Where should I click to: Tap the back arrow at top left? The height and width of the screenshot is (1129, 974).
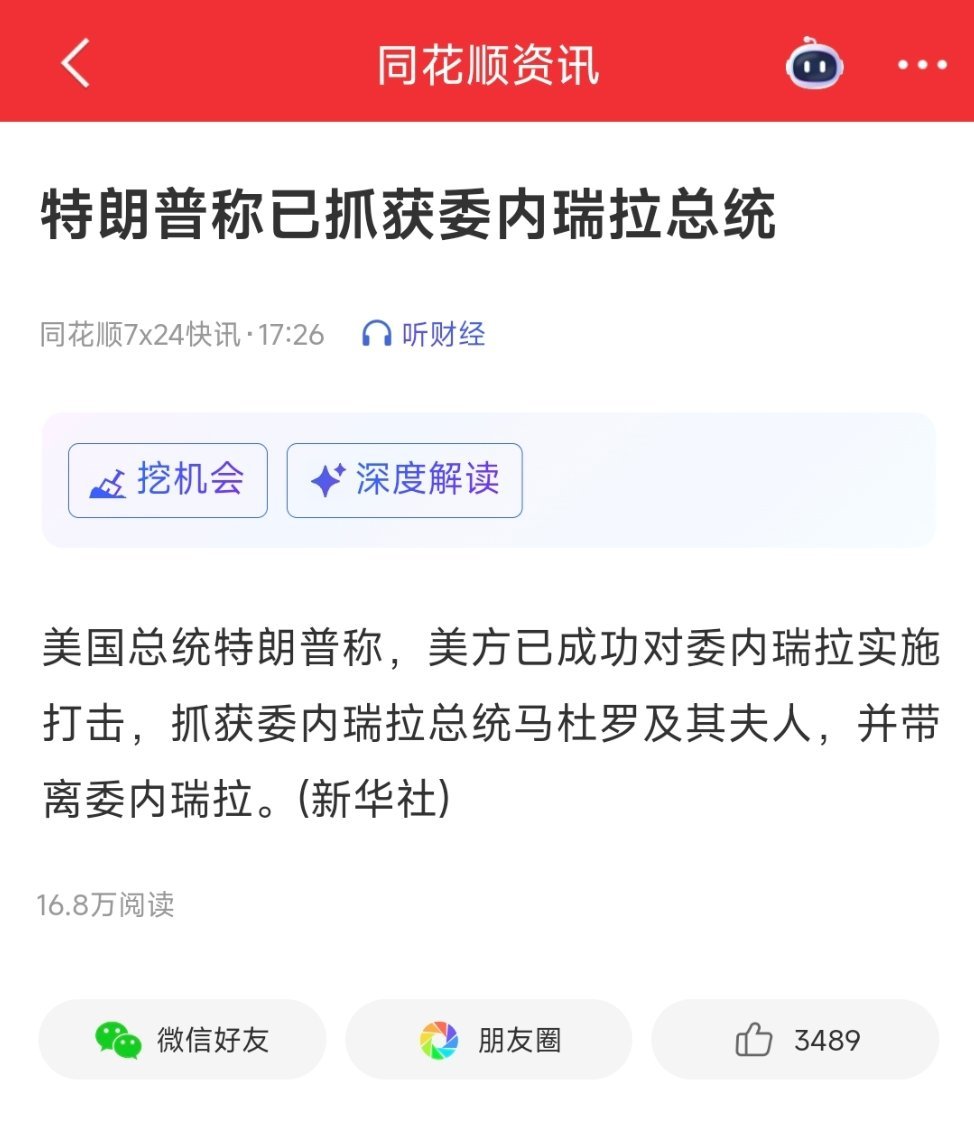click(x=75, y=63)
